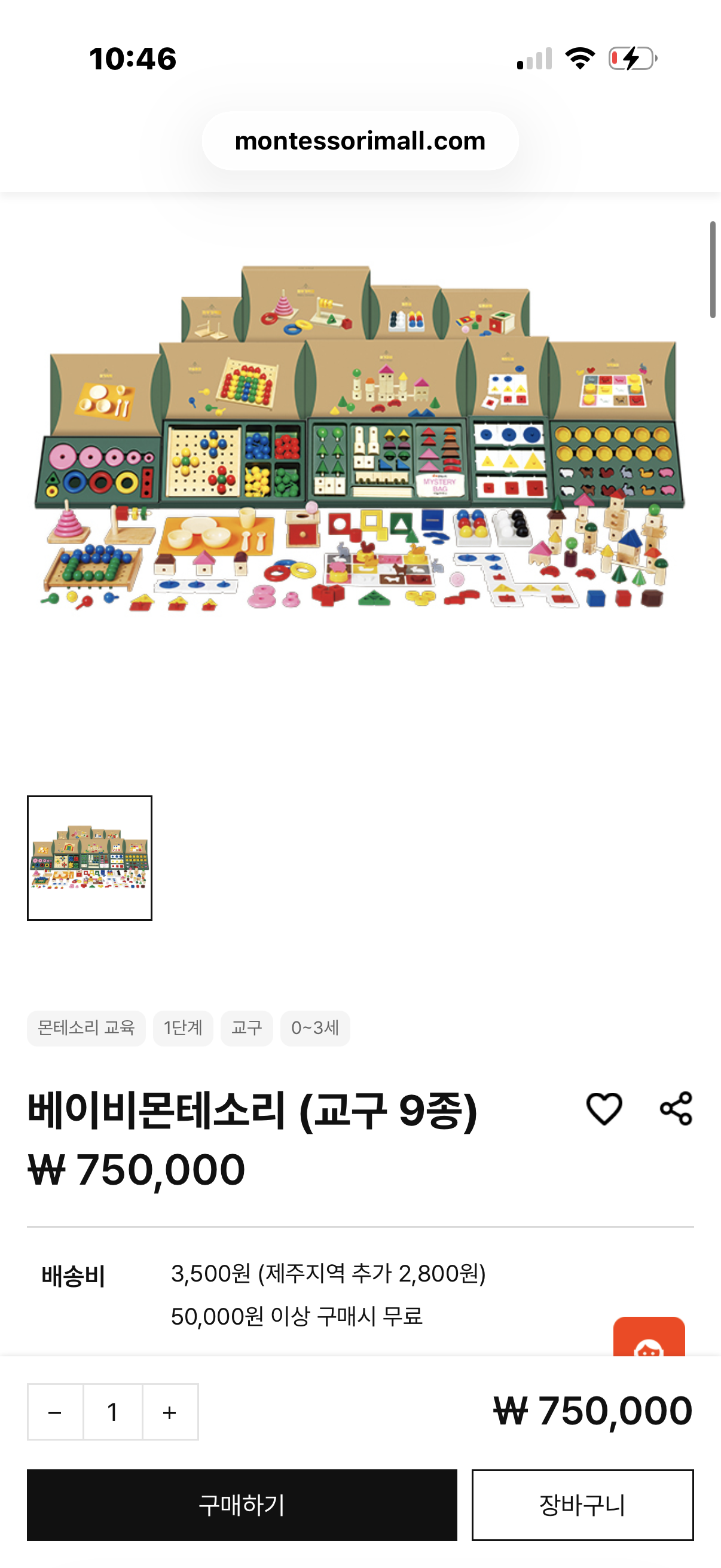
Task: Select the product thumbnail image
Action: tap(90, 858)
